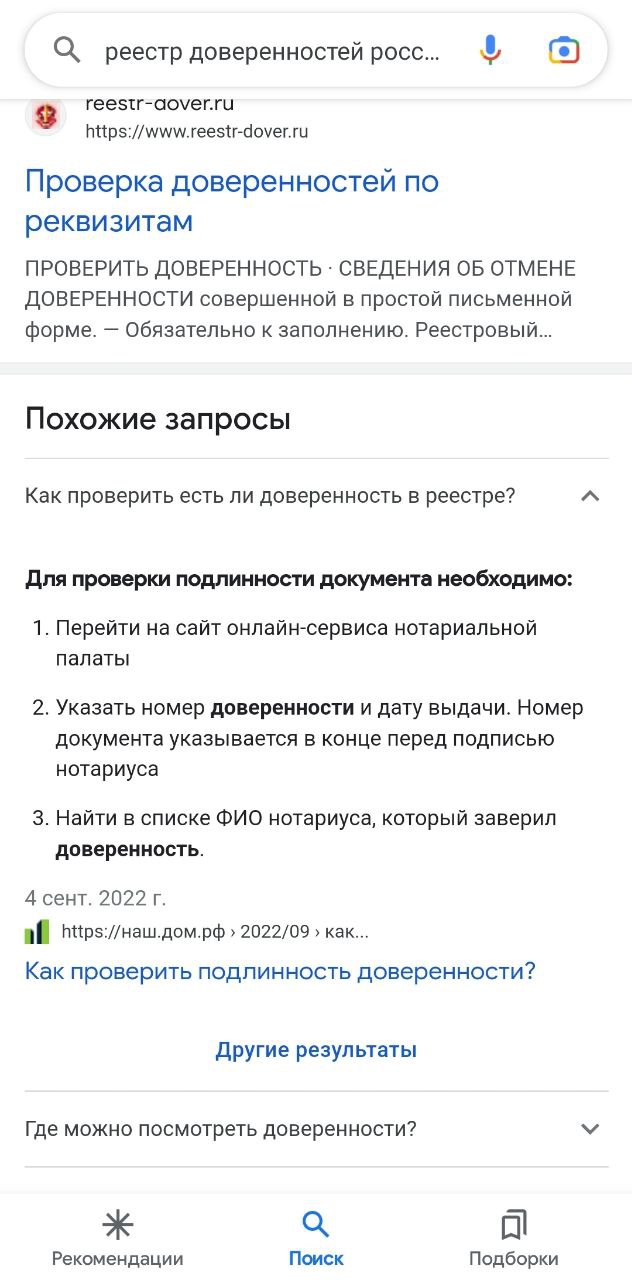Start voice search with the microphone icon
The height and width of the screenshot is (1280, 632).
tap(490, 50)
